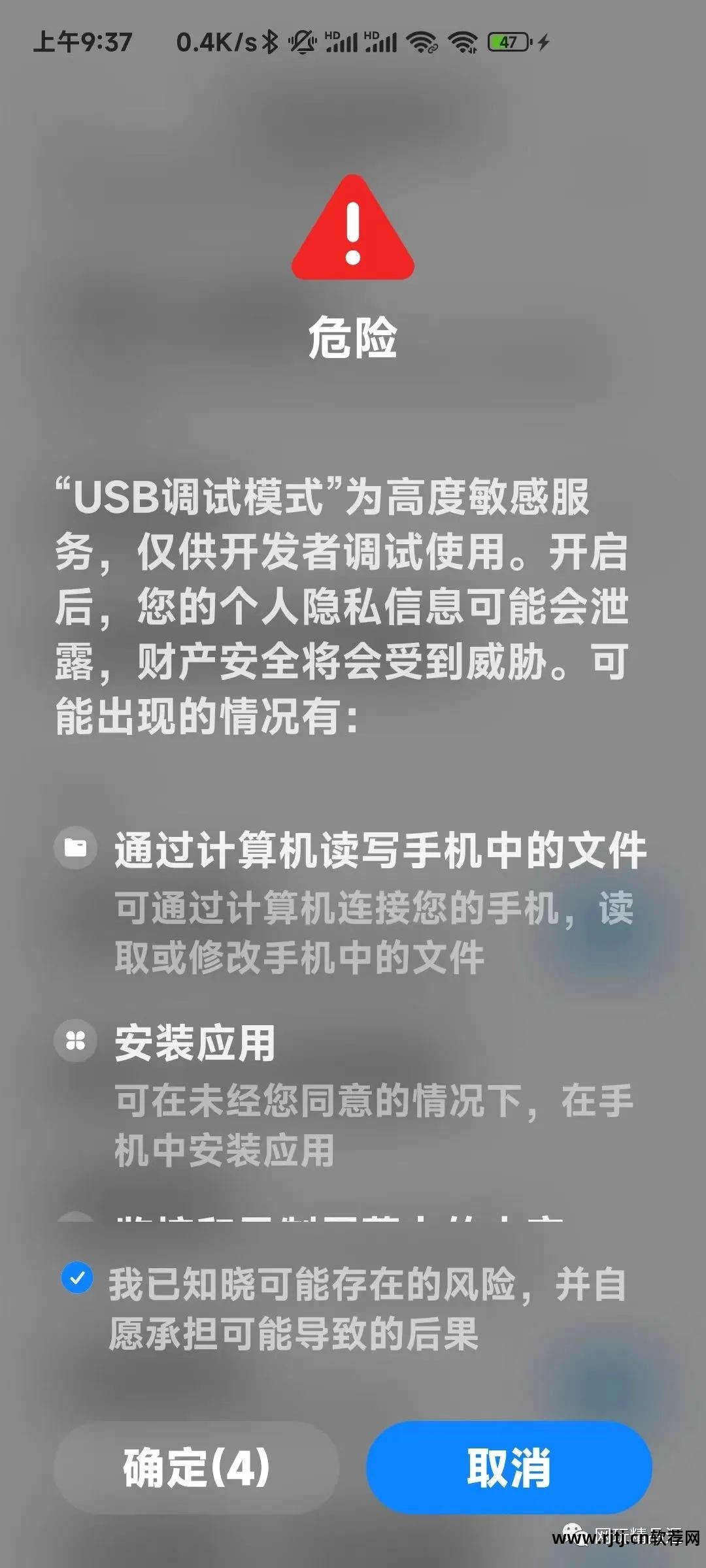The image size is (706, 1568).
Task: Tap the charging bolt icon in status bar
Action: coord(545,41)
